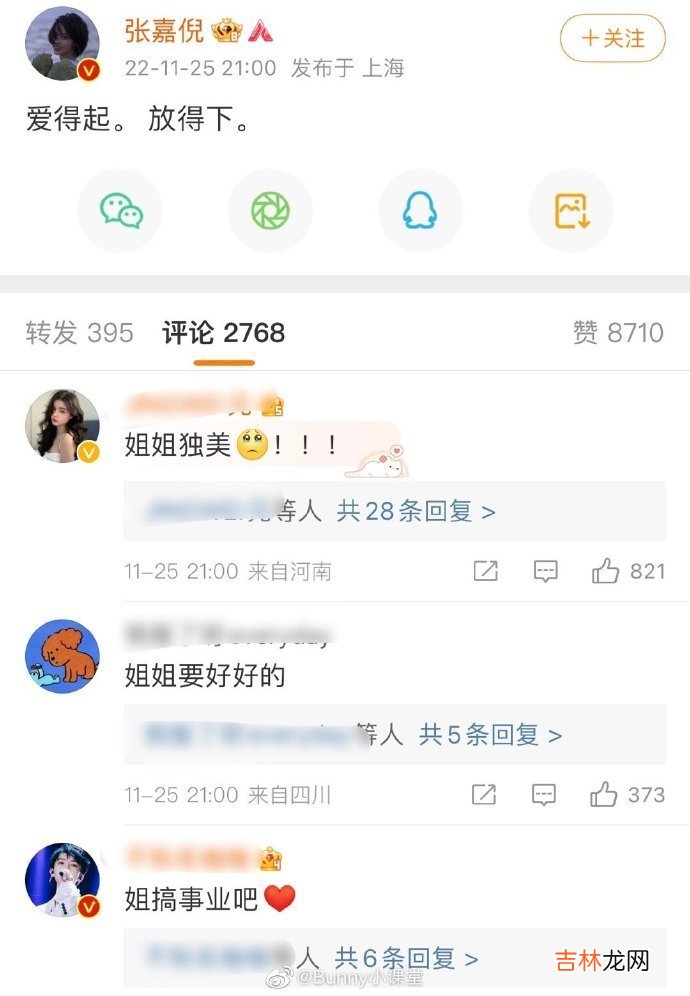Reply to the 姐姐要好好的 comment
The image size is (690, 996).
pyautogui.click(x=544, y=795)
